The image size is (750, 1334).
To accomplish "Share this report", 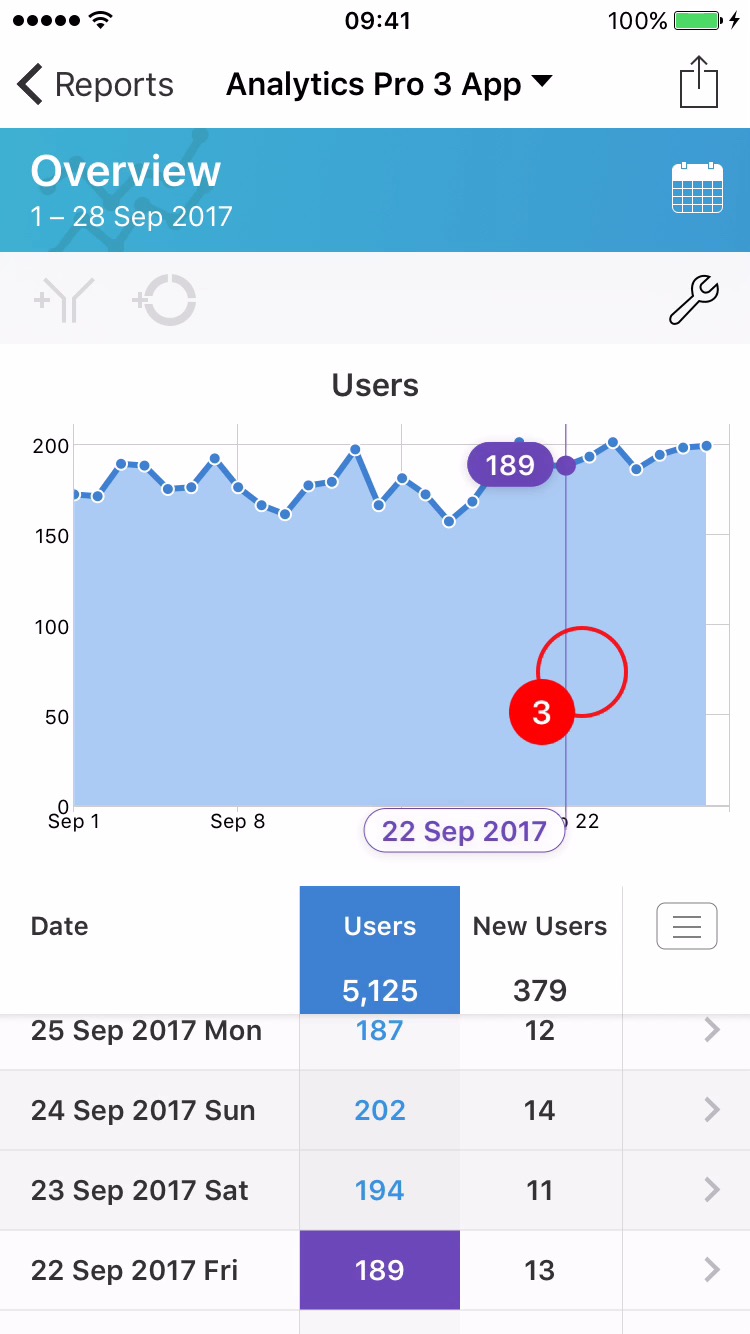I will tap(699, 83).
